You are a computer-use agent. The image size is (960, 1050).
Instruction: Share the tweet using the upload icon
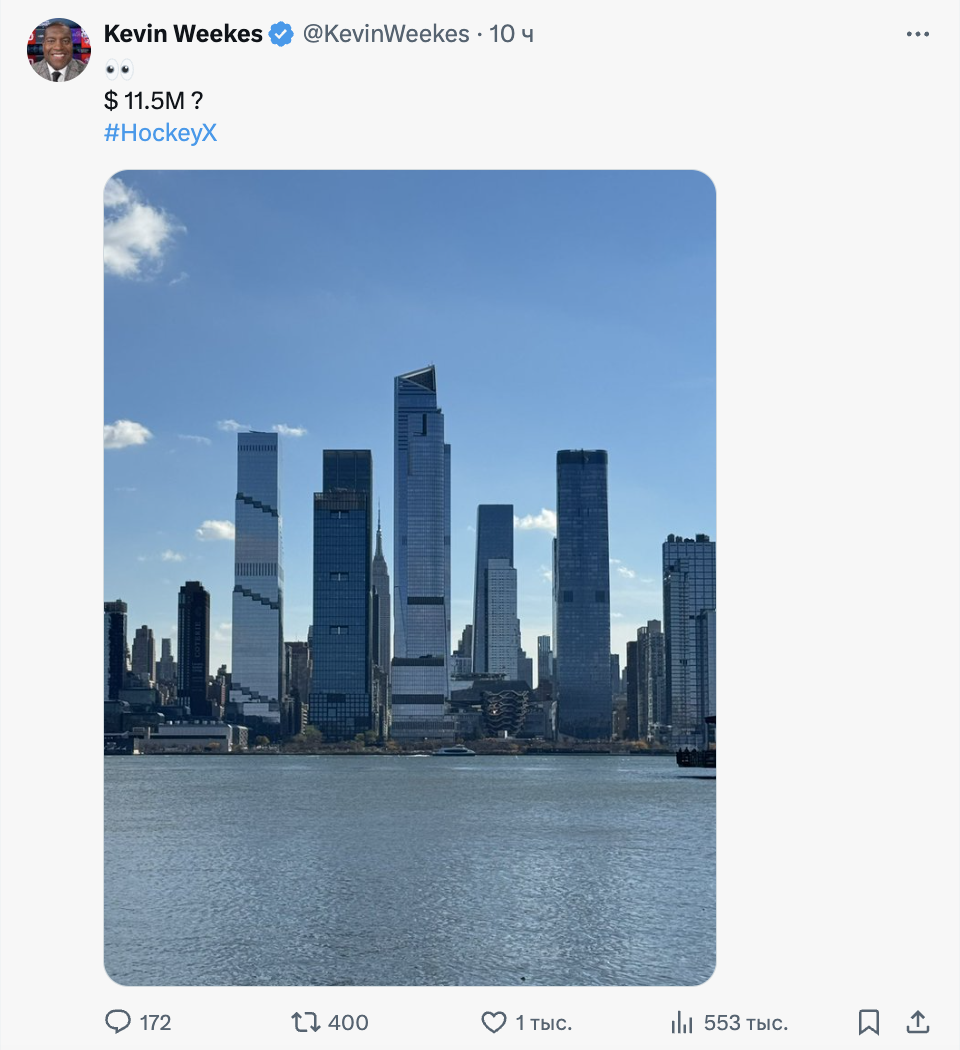[919, 1023]
